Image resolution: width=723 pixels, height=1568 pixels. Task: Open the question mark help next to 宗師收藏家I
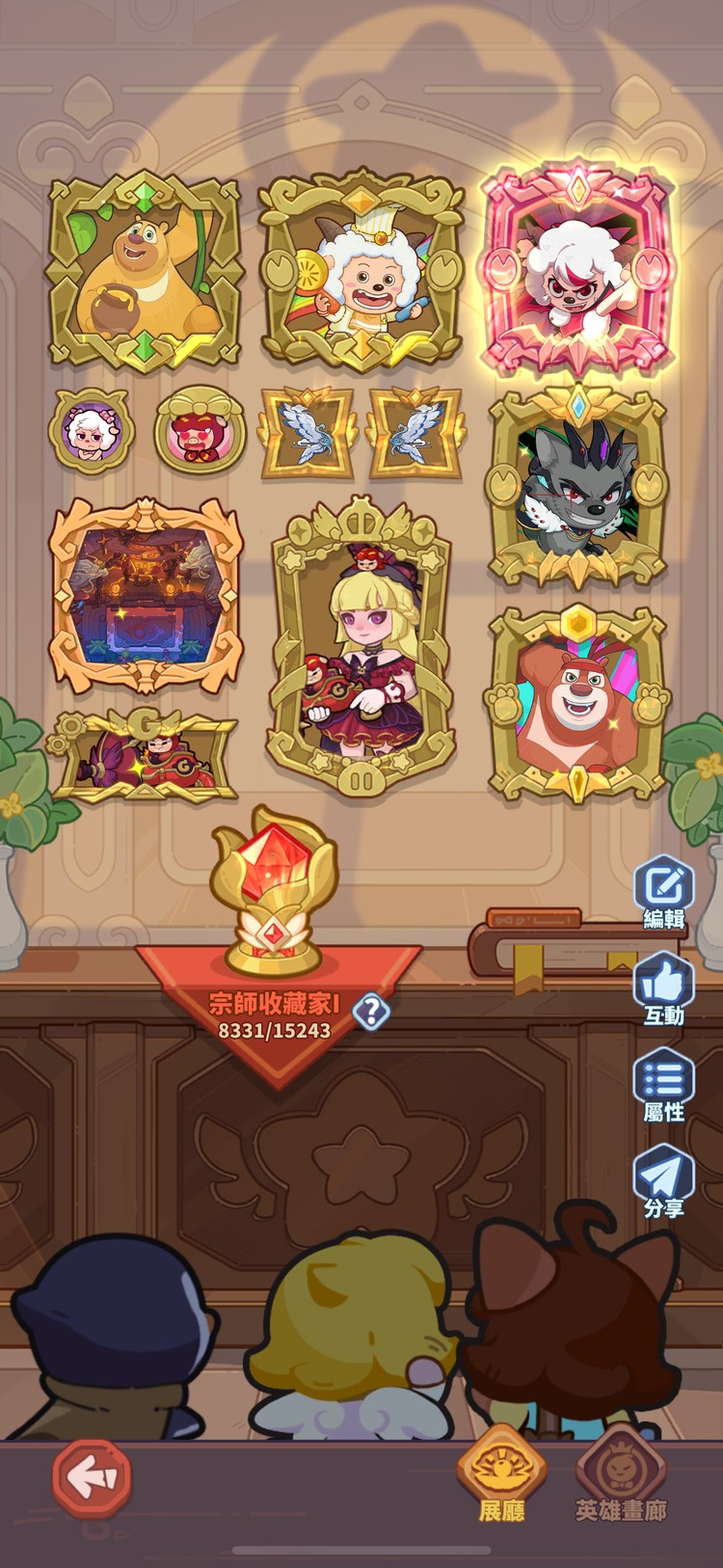371,1012
